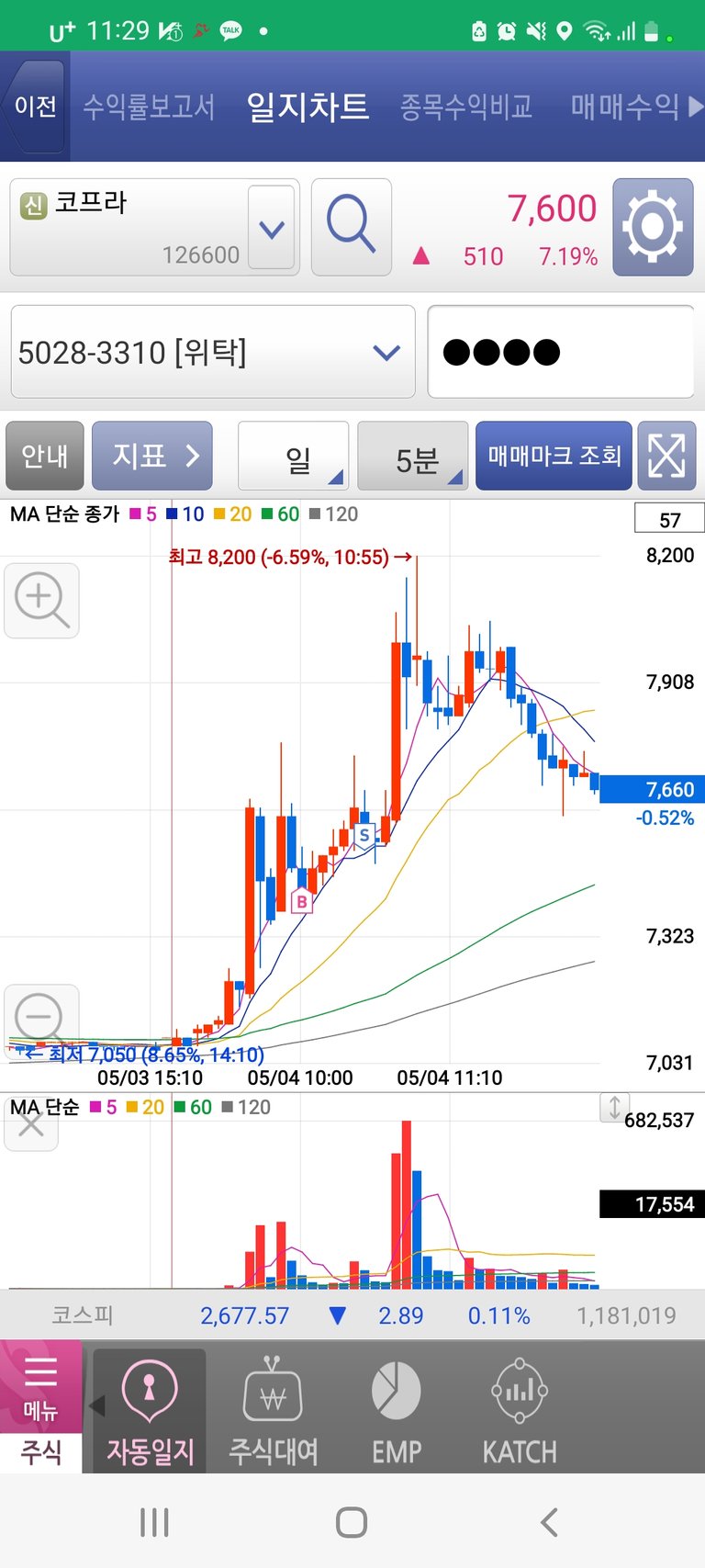Viewport: 705px width, 1568px height.
Task: Open 주식대여 in the bottom bar
Action: click(x=273, y=1412)
